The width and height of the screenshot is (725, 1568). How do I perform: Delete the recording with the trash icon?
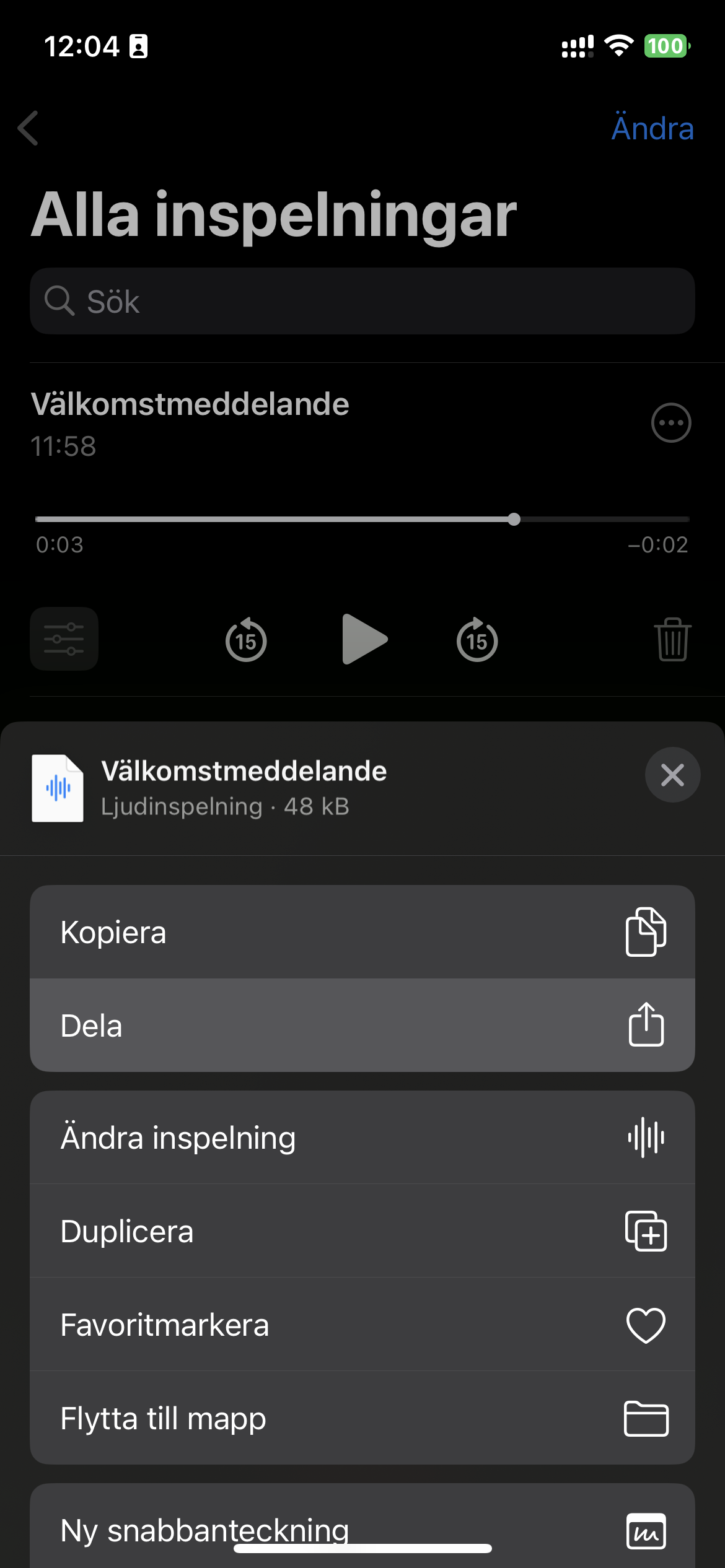(x=672, y=639)
